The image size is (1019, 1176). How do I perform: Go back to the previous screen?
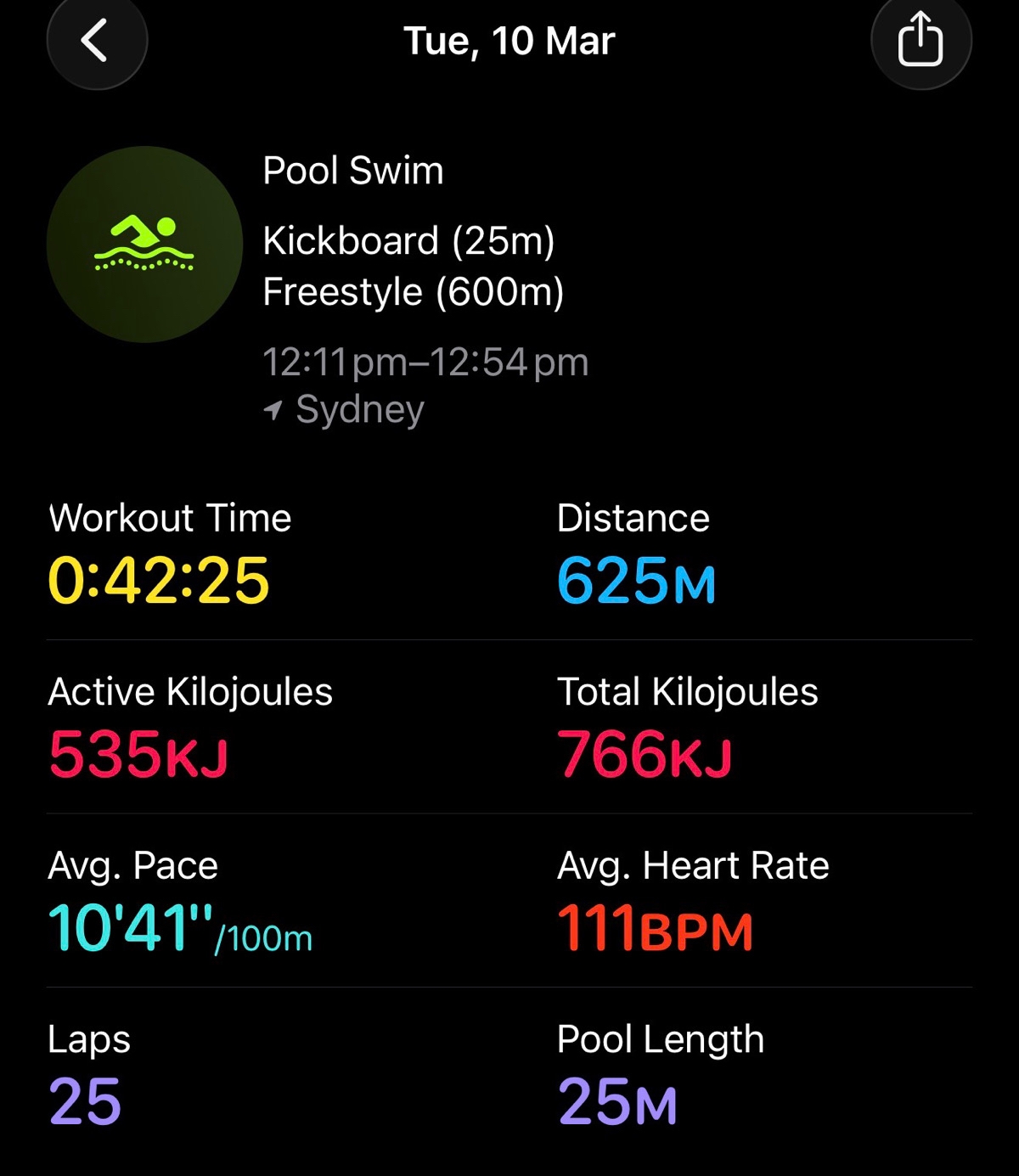[97, 40]
